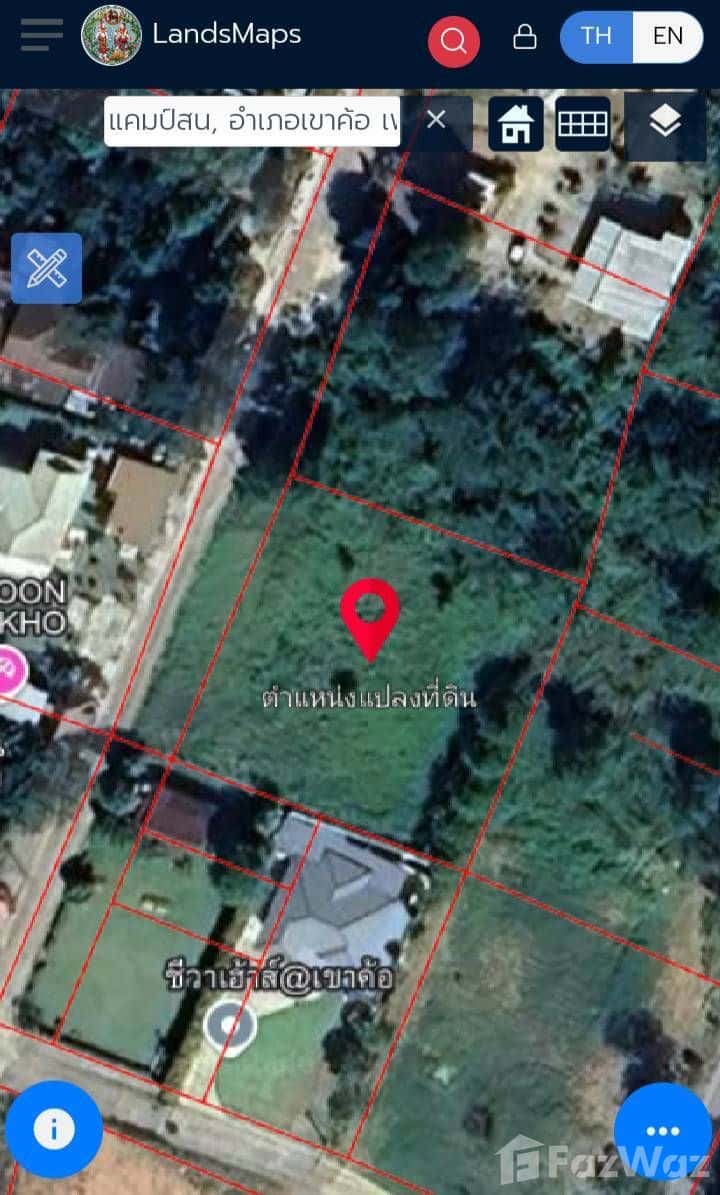Screen dimensions: 720x1195
Task: Click the parcel grid information icon
Action: click(583, 123)
